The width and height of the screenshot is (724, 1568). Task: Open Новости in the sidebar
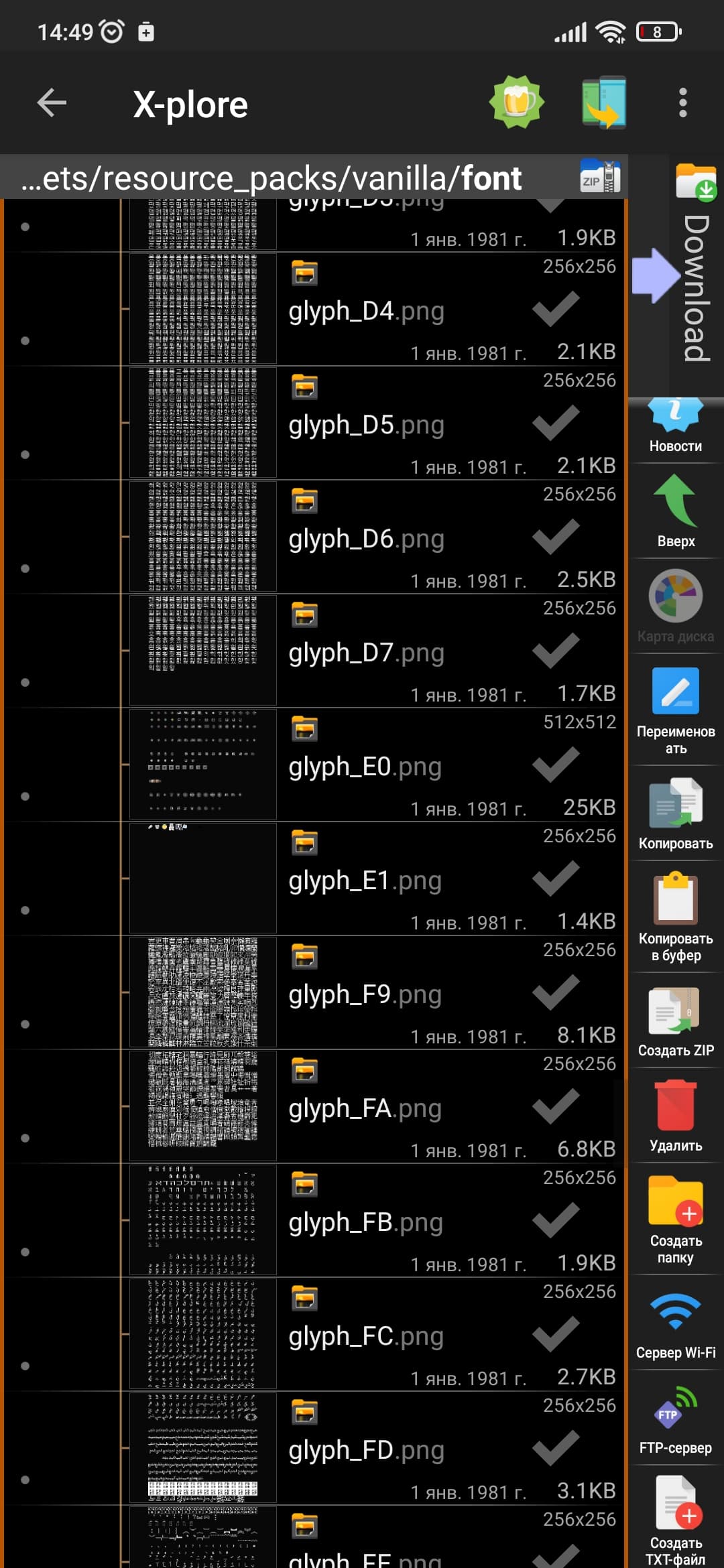coord(676,426)
